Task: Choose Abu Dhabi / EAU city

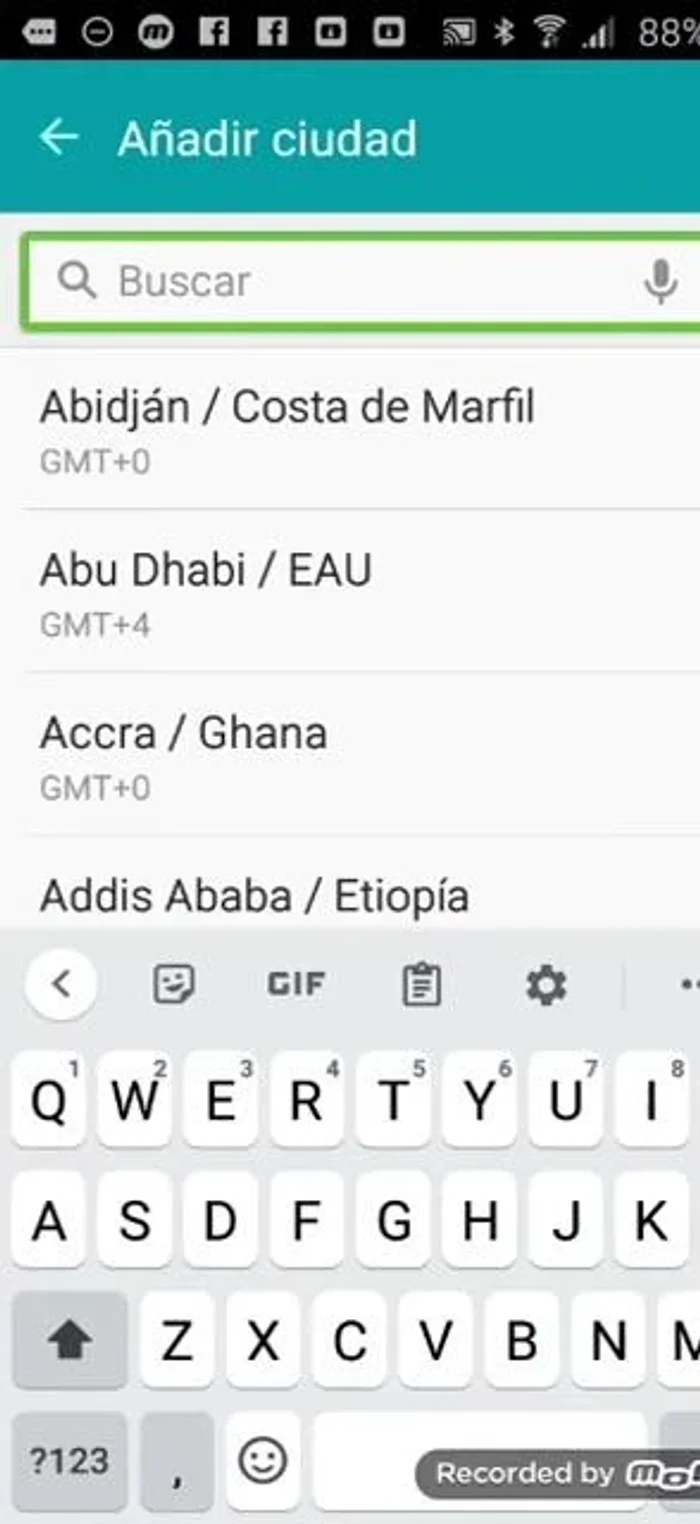Action: coord(205,590)
